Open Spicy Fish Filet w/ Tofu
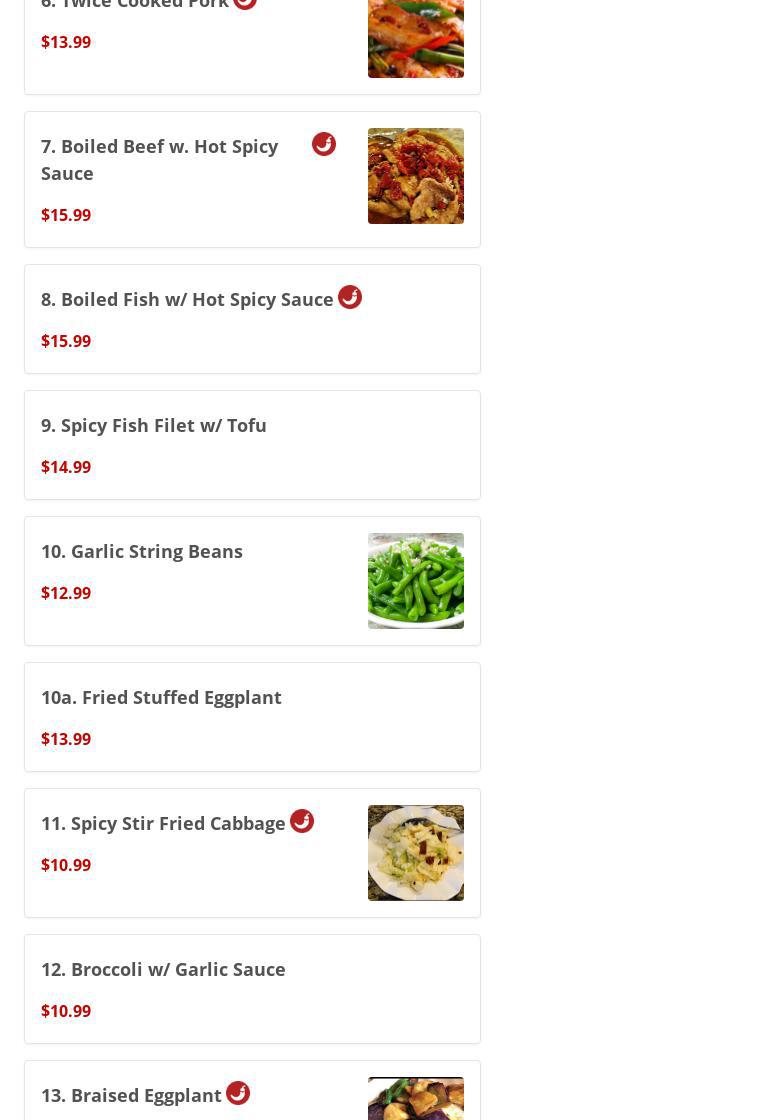This screenshot has height=1120, width=770. click(x=154, y=426)
